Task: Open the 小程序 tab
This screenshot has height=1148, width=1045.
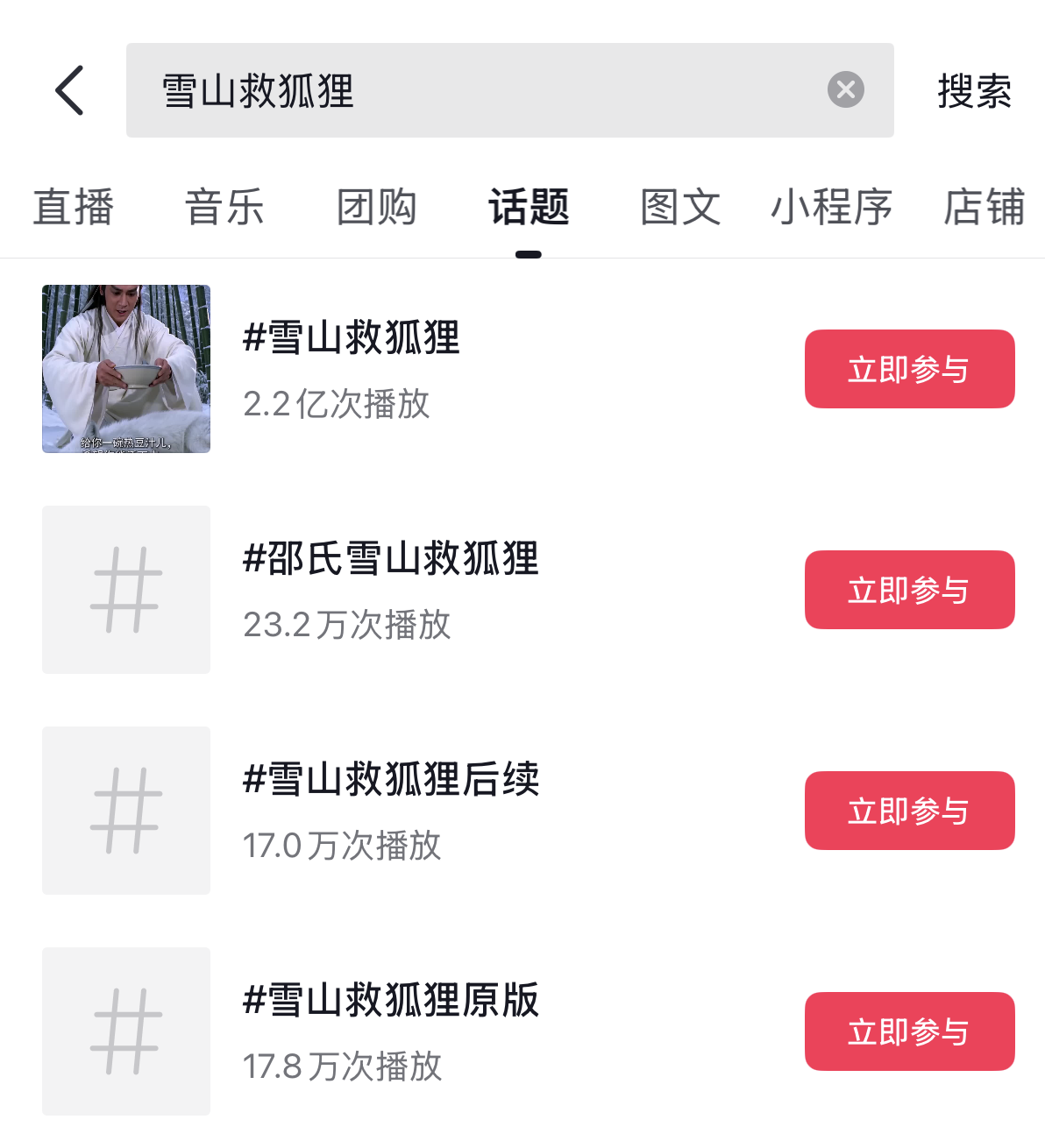Action: pyautogui.click(x=831, y=208)
